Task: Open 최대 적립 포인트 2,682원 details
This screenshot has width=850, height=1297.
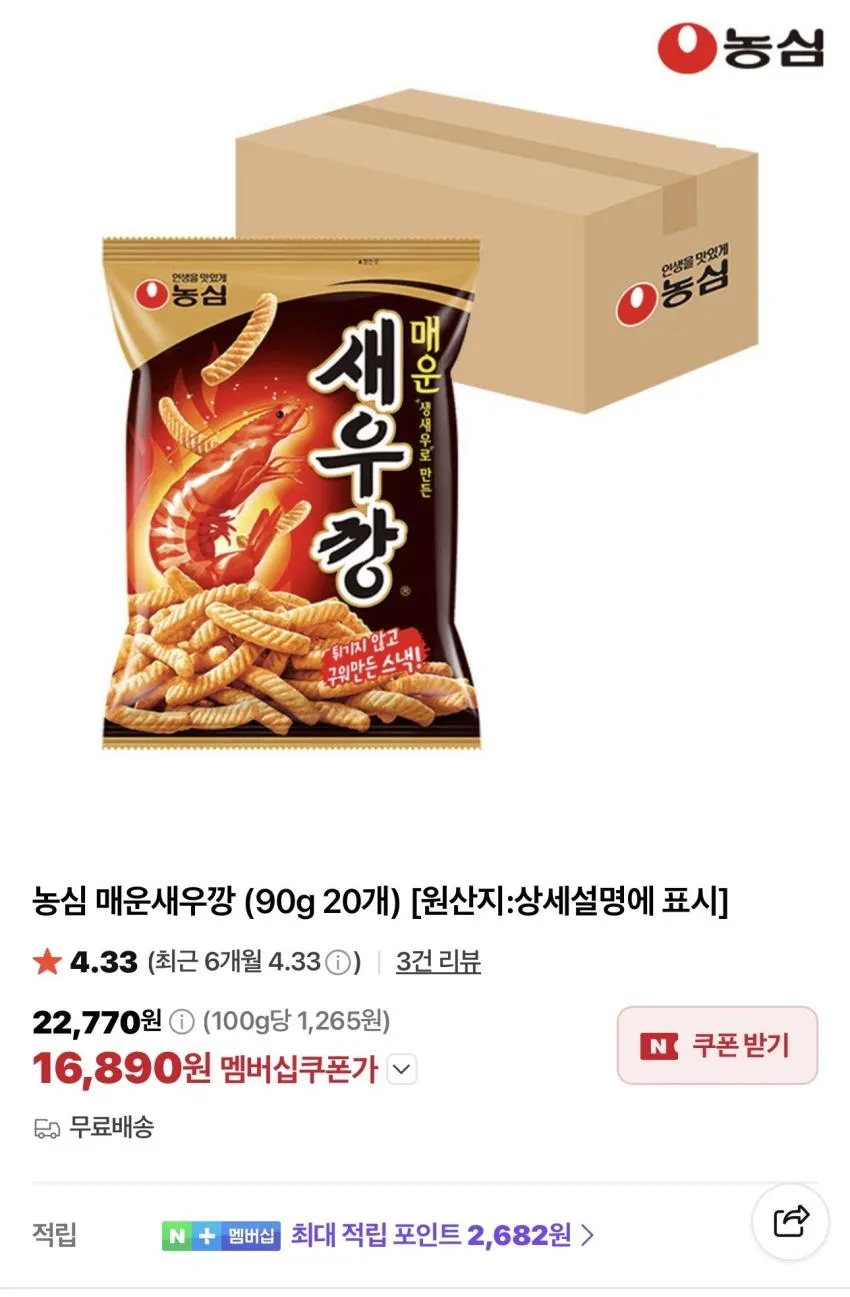Action: point(442,1235)
